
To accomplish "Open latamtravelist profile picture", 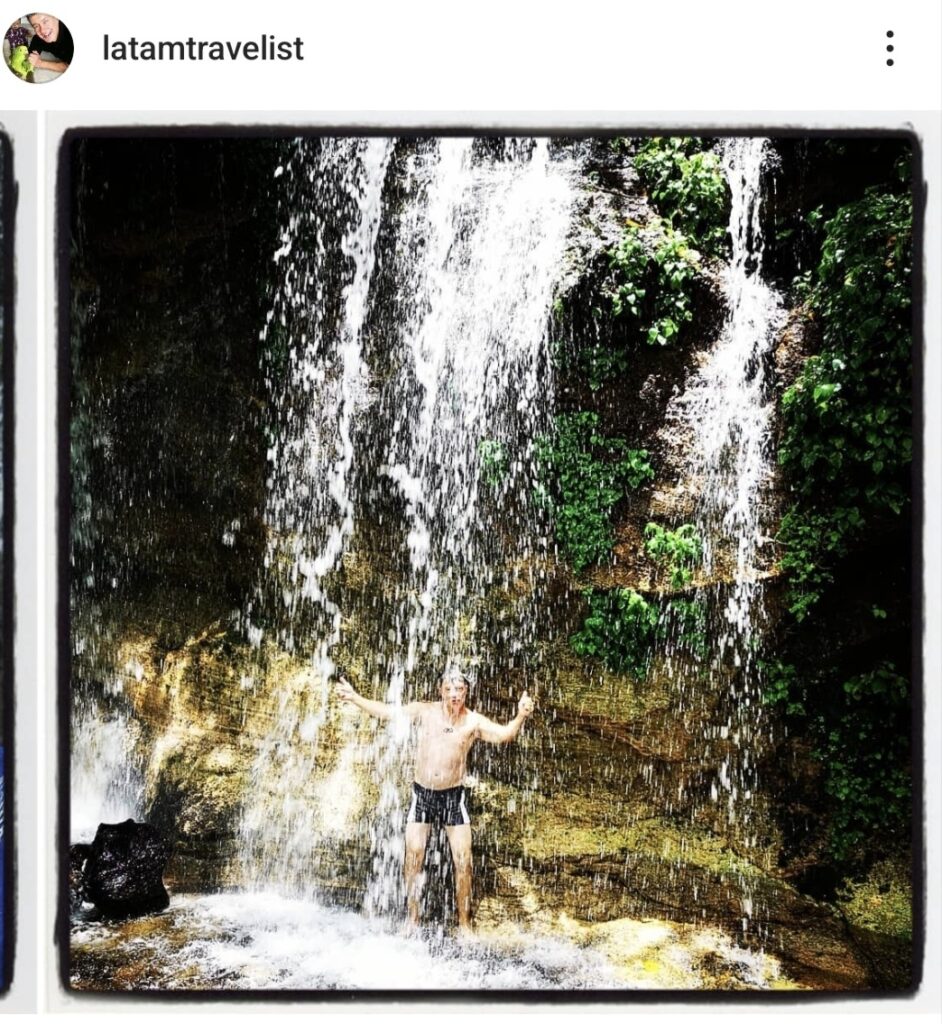I will click(38, 47).
